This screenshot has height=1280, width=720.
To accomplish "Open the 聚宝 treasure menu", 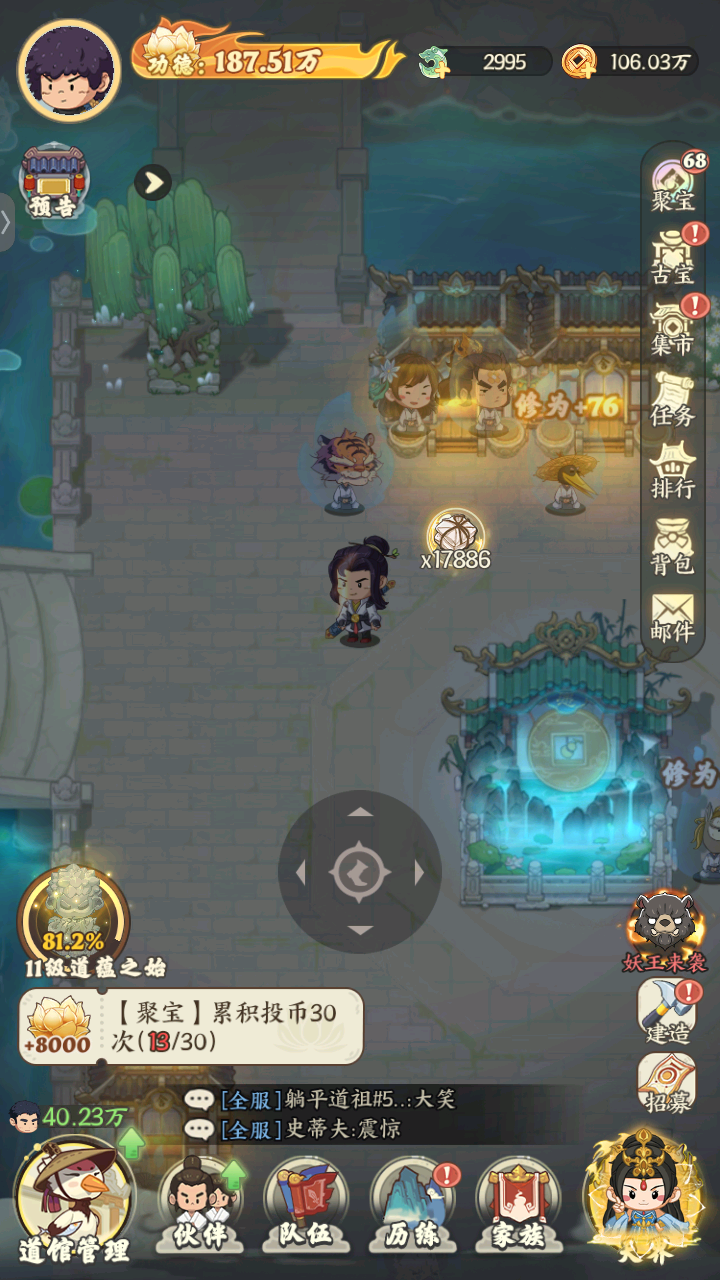I will point(674,183).
